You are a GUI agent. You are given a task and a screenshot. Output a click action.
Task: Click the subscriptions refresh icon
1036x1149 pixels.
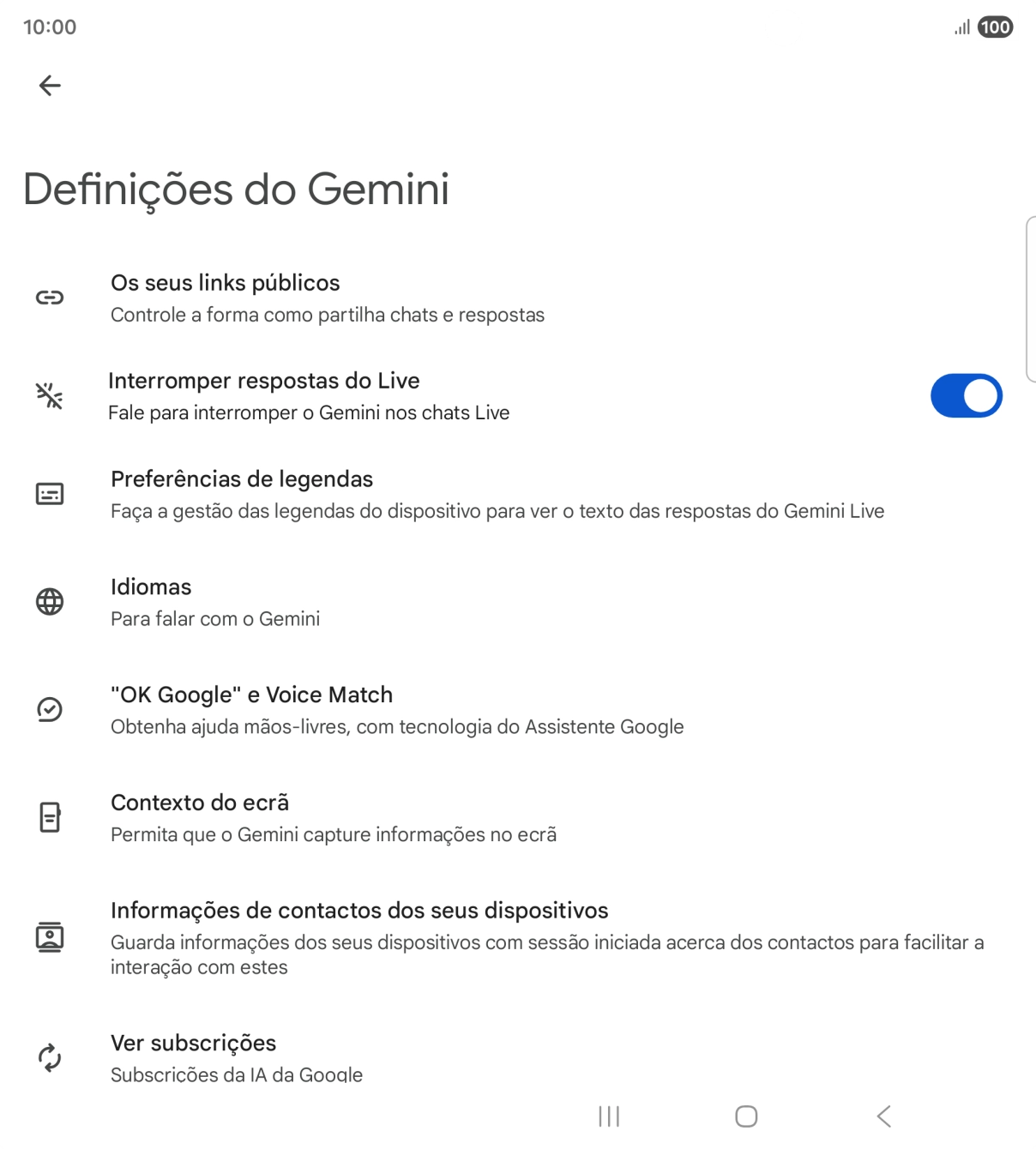click(50, 1059)
